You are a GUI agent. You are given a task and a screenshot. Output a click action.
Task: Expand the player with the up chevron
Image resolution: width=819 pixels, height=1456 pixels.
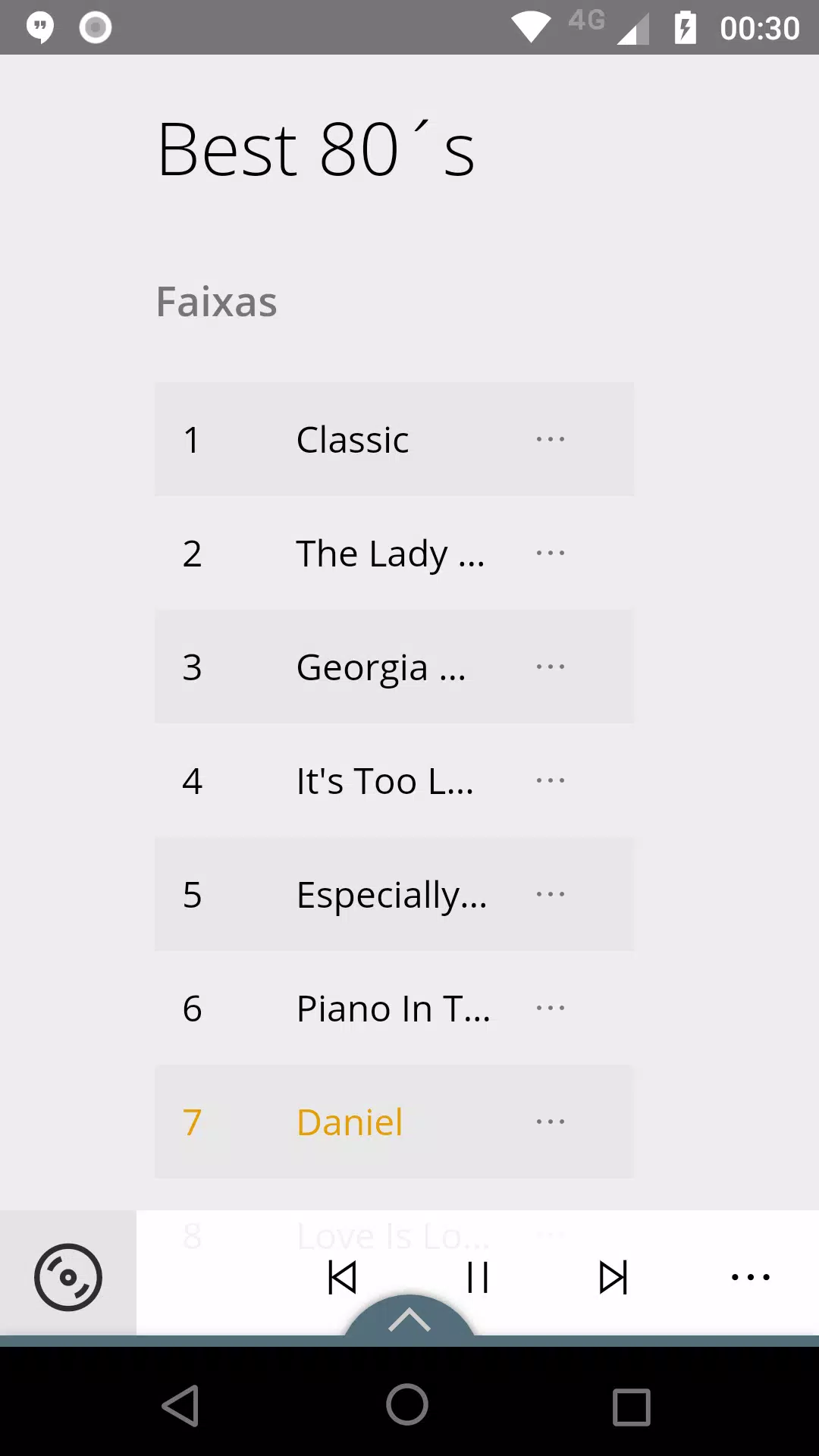click(409, 1320)
